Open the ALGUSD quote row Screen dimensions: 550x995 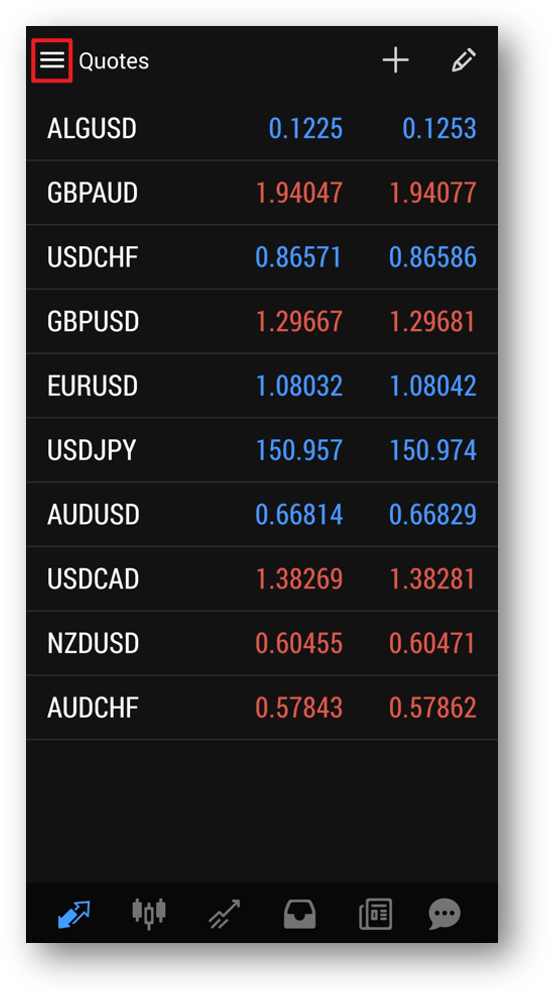click(x=261, y=128)
